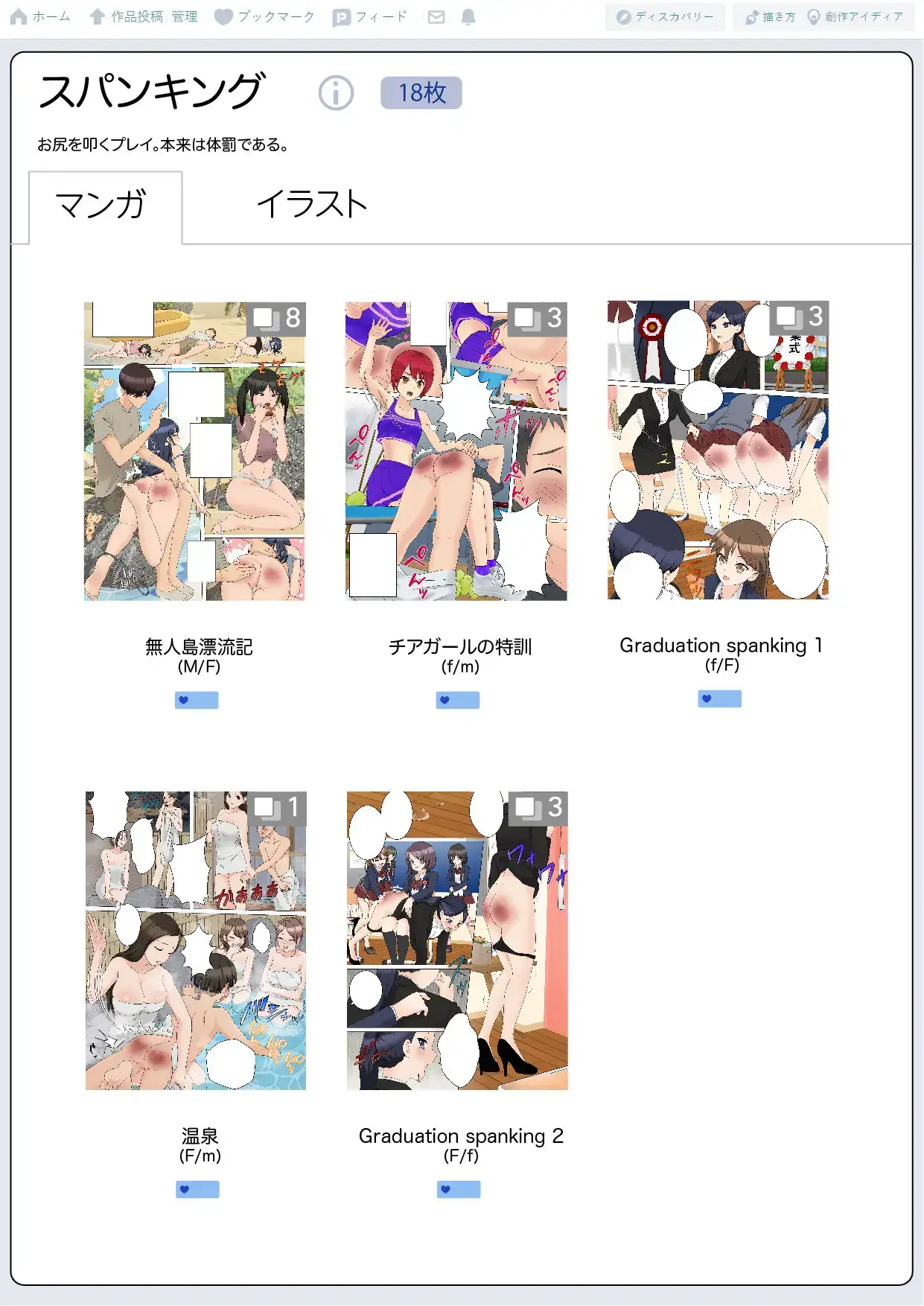Go to the ホーム home page
This screenshot has width=924, height=1306.
click(x=40, y=16)
